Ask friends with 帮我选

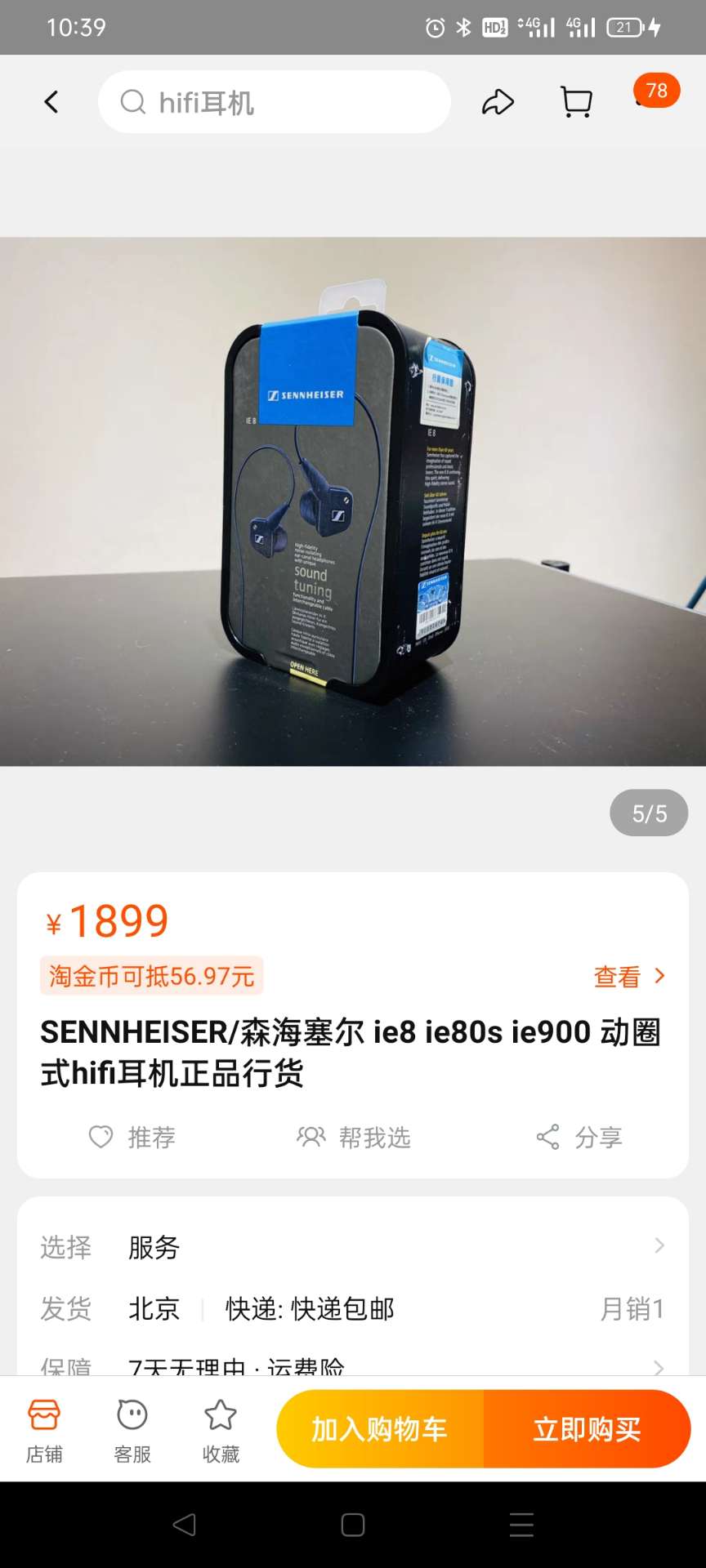354,1137
